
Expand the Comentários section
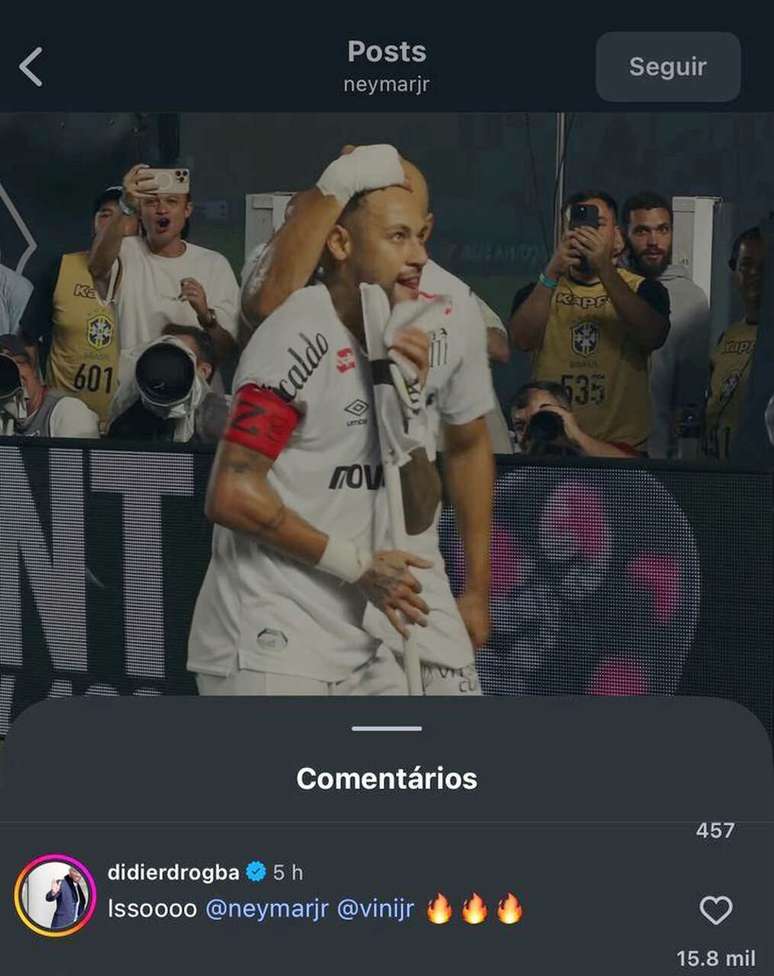click(386, 778)
